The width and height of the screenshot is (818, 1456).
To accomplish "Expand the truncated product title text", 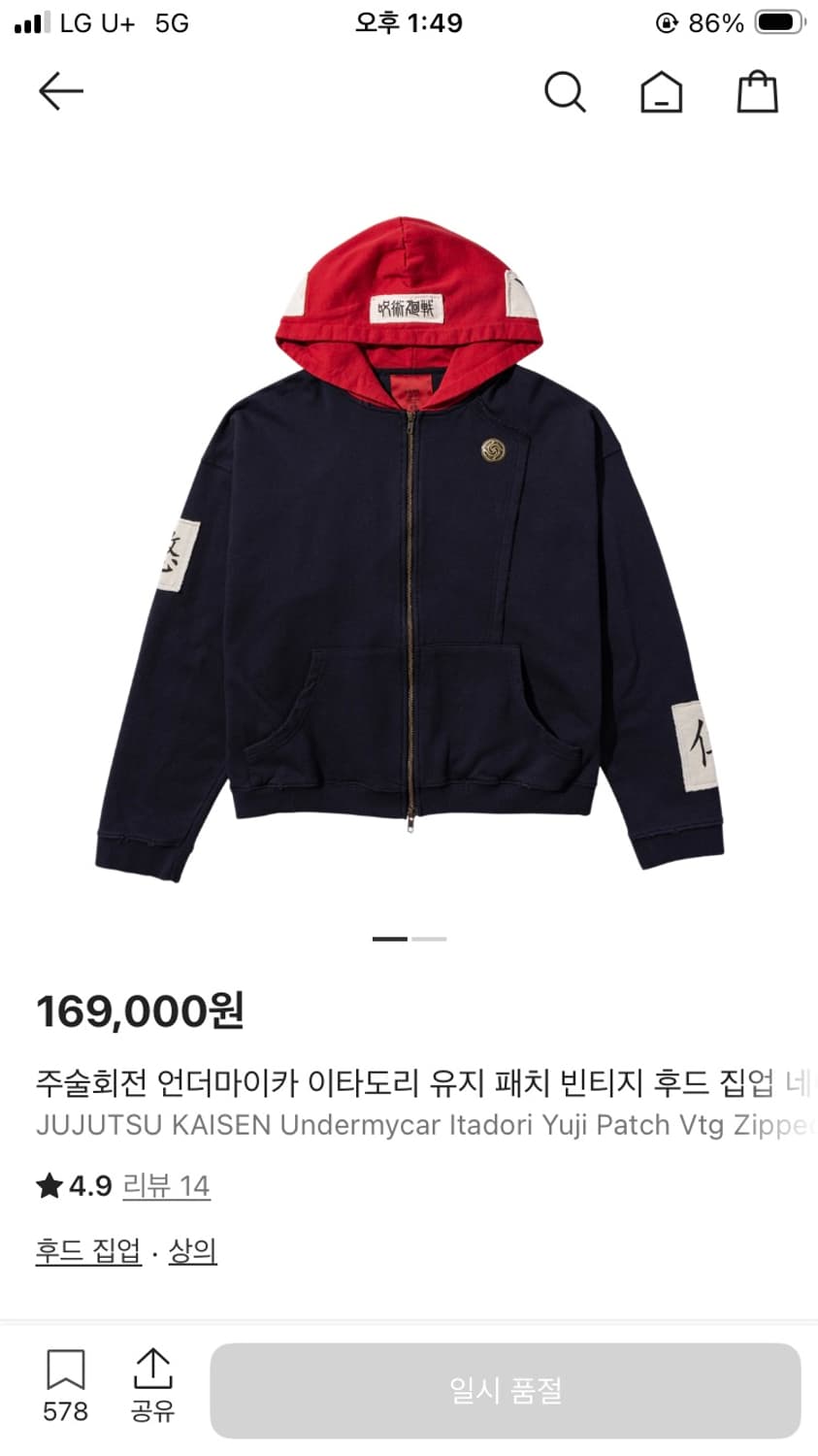I will tap(408, 1082).
